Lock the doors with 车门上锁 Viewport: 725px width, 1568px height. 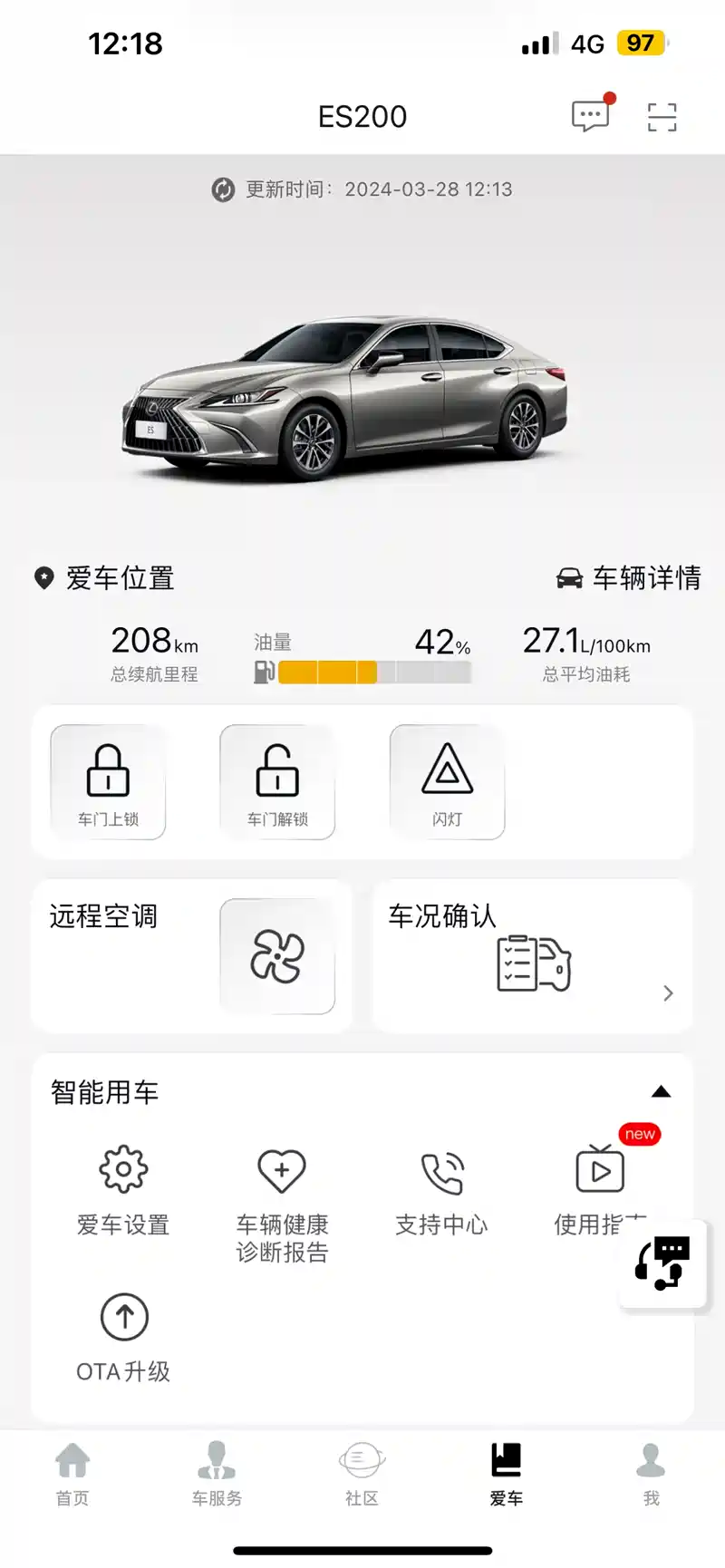pyautogui.click(x=108, y=781)
